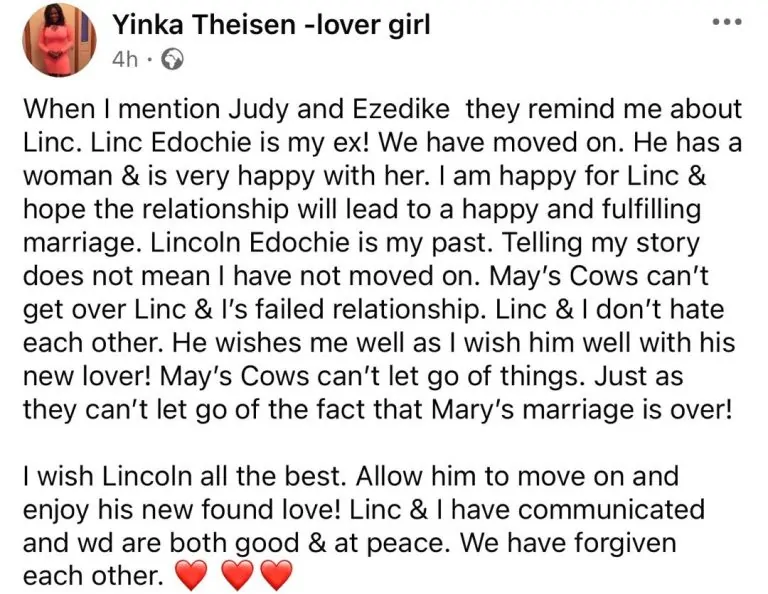
Task: Open the Yinka Theisen -lover girl profile name
Action: pos(273,25)
